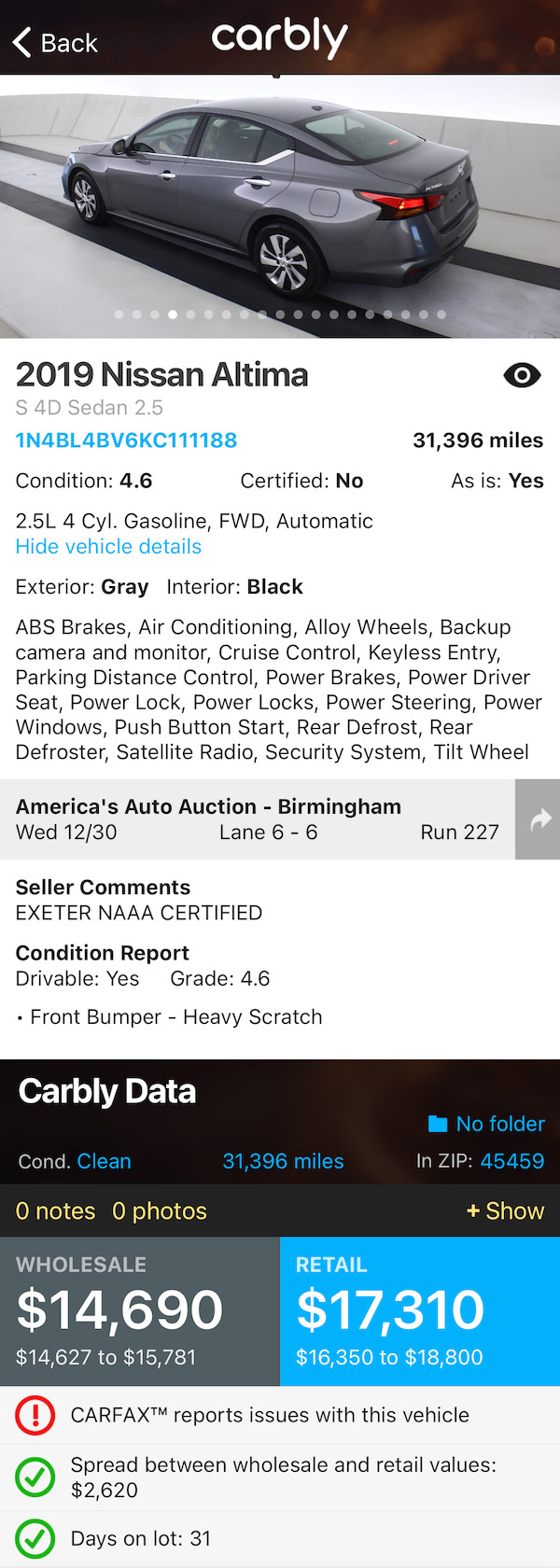Edit the 31,396 miles value in Carbly Data
The image size is (560, 1568).
(283, 1161)
